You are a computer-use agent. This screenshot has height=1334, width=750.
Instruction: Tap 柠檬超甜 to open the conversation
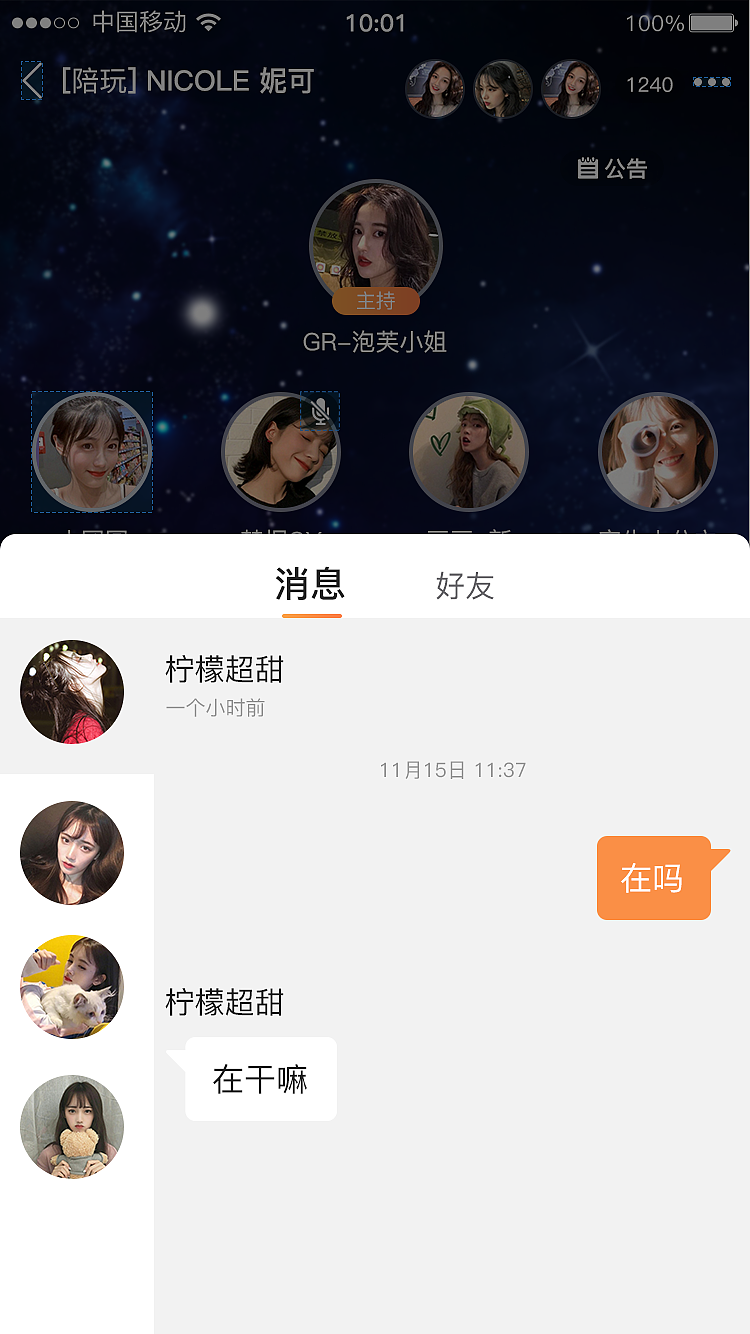pos(224,671)
